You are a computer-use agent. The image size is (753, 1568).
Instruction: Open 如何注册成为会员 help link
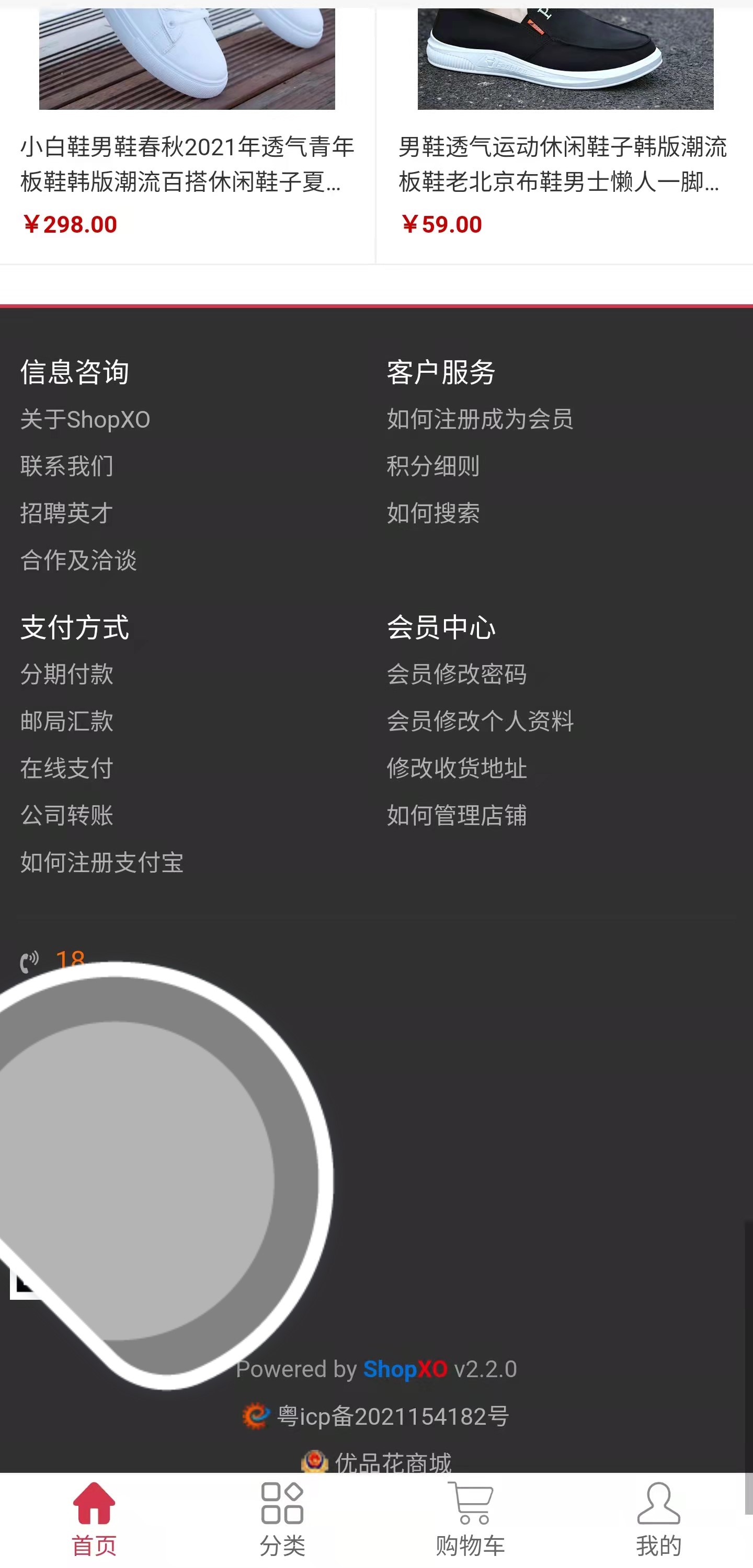(480, 419)
